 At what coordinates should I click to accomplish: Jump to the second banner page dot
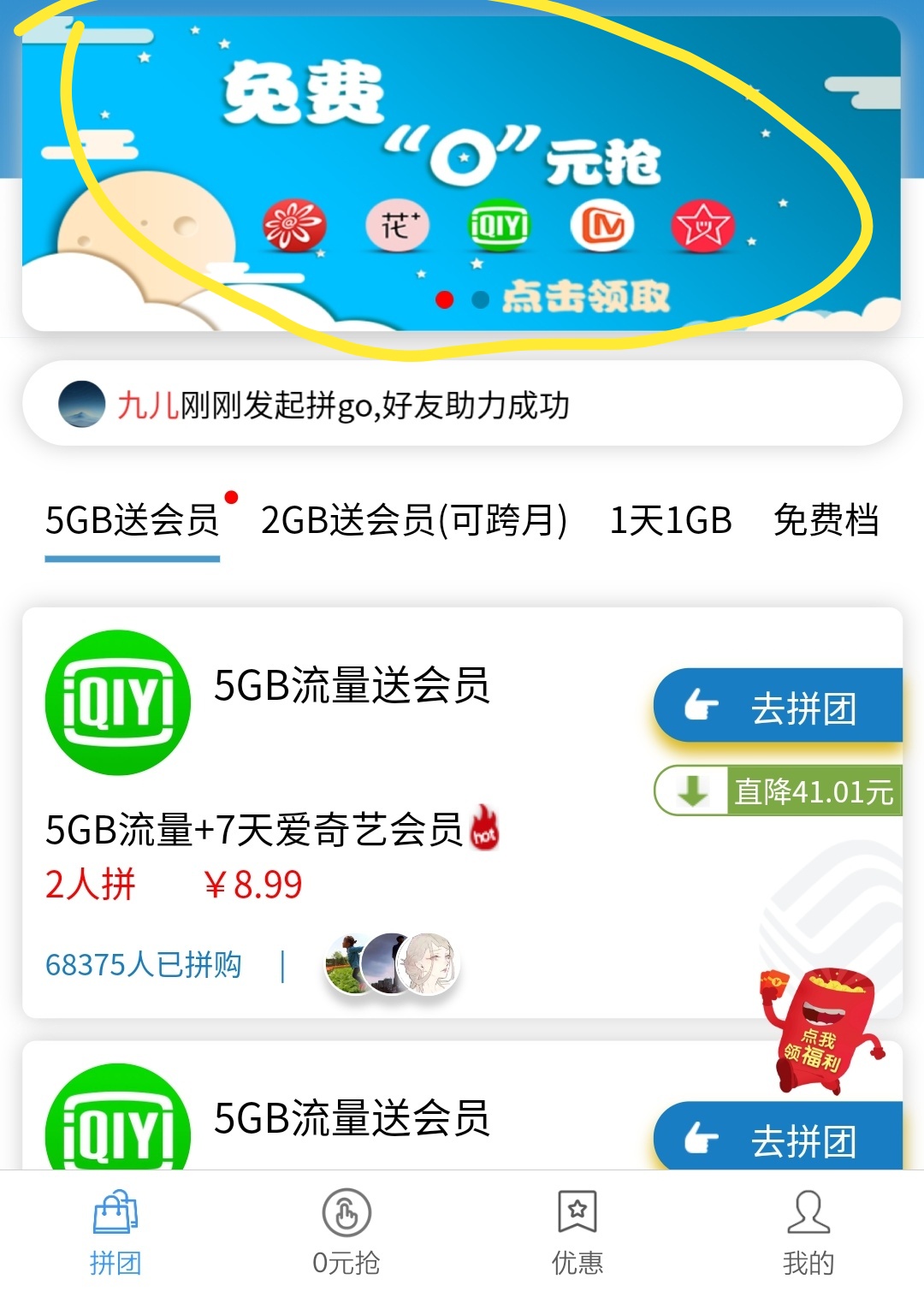coord(481,299)
